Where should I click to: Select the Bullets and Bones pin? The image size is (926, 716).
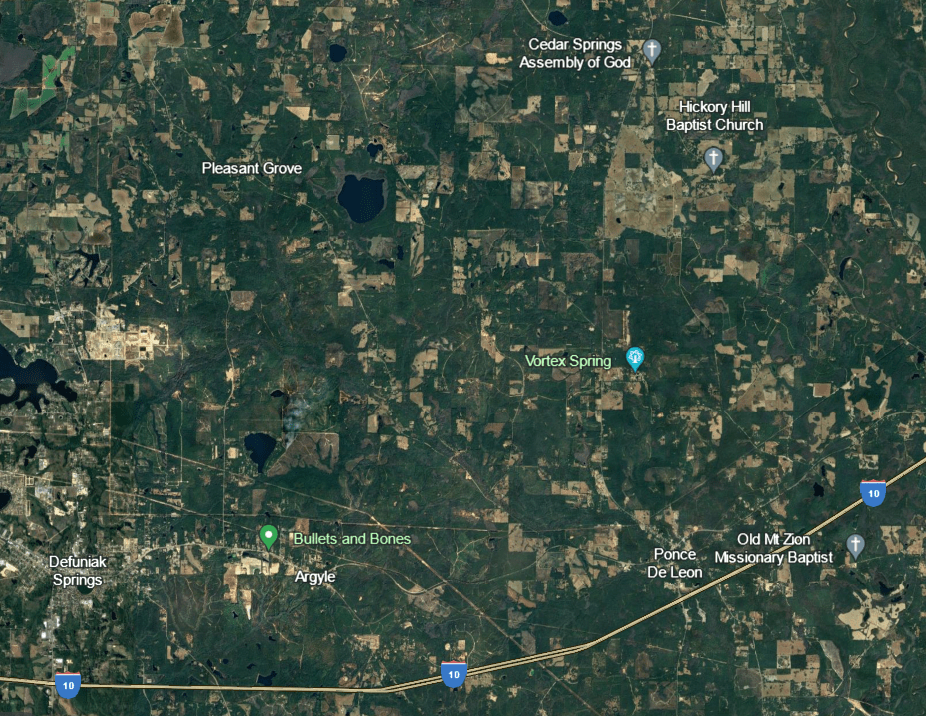268,536
